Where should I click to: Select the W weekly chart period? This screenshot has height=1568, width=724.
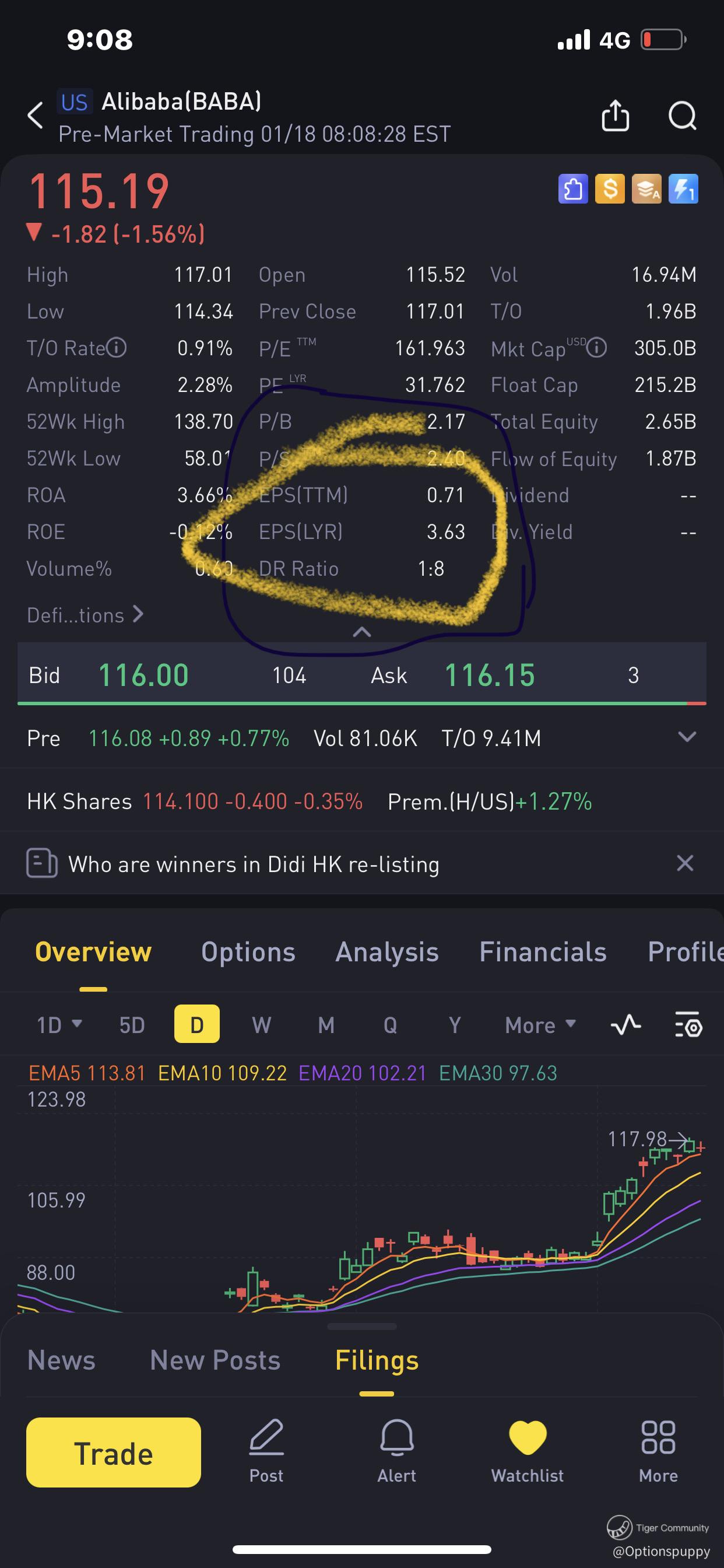click(262, 1025)
